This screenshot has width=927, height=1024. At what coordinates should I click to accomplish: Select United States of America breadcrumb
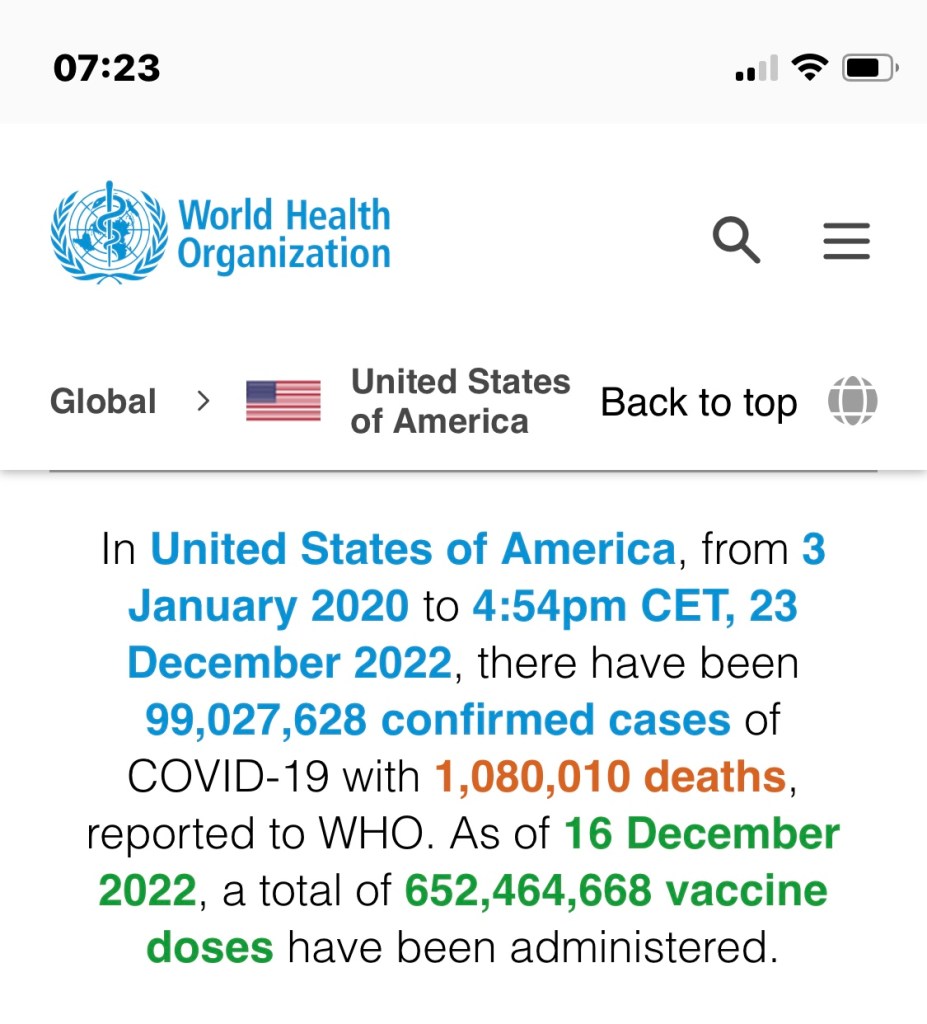459,401
